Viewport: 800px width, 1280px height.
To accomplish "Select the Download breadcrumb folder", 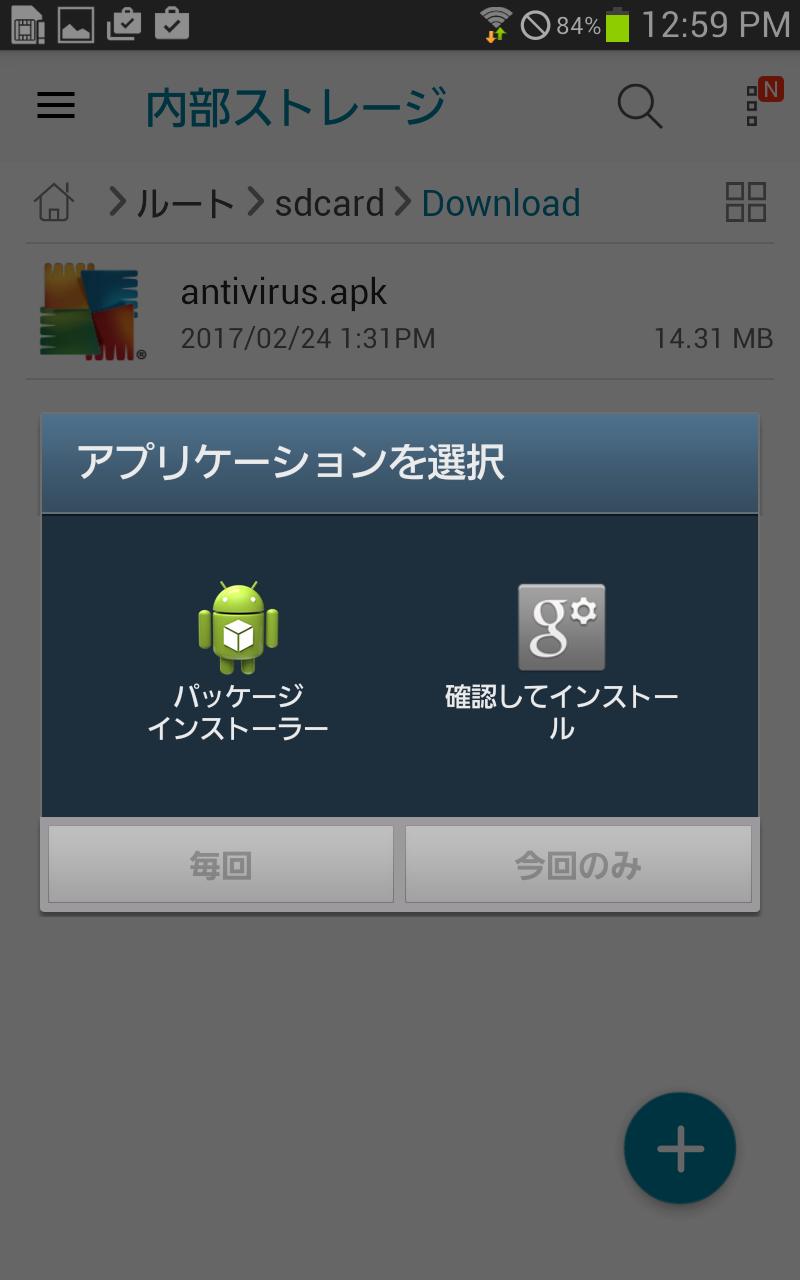I will [x=500, y=204].
